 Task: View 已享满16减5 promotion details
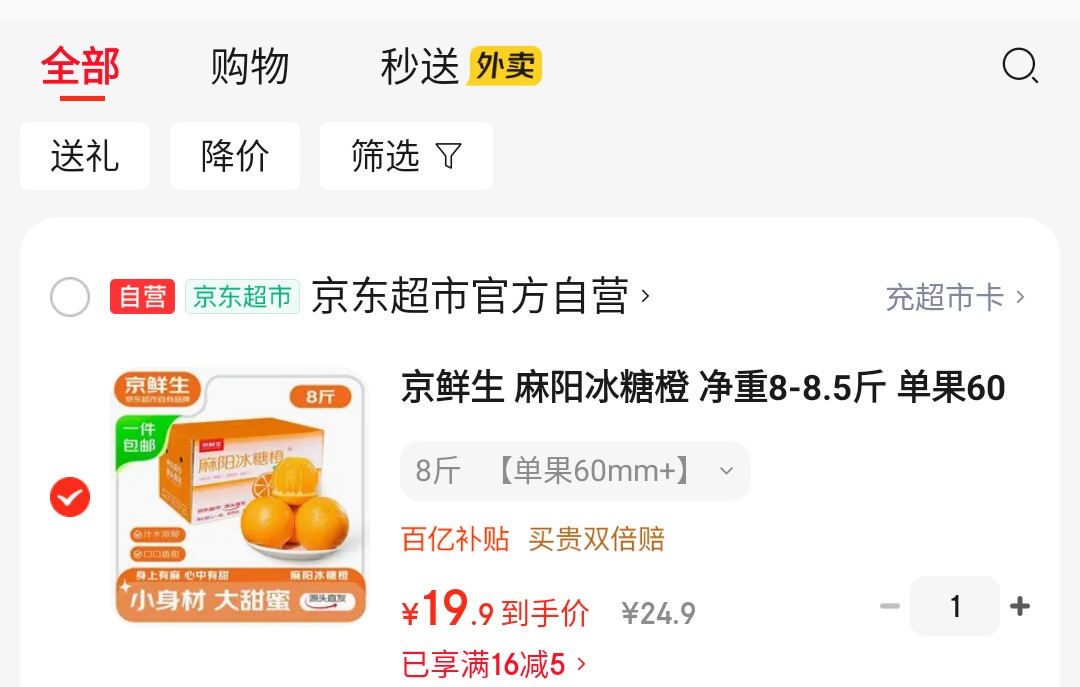[x=494, y=665]
